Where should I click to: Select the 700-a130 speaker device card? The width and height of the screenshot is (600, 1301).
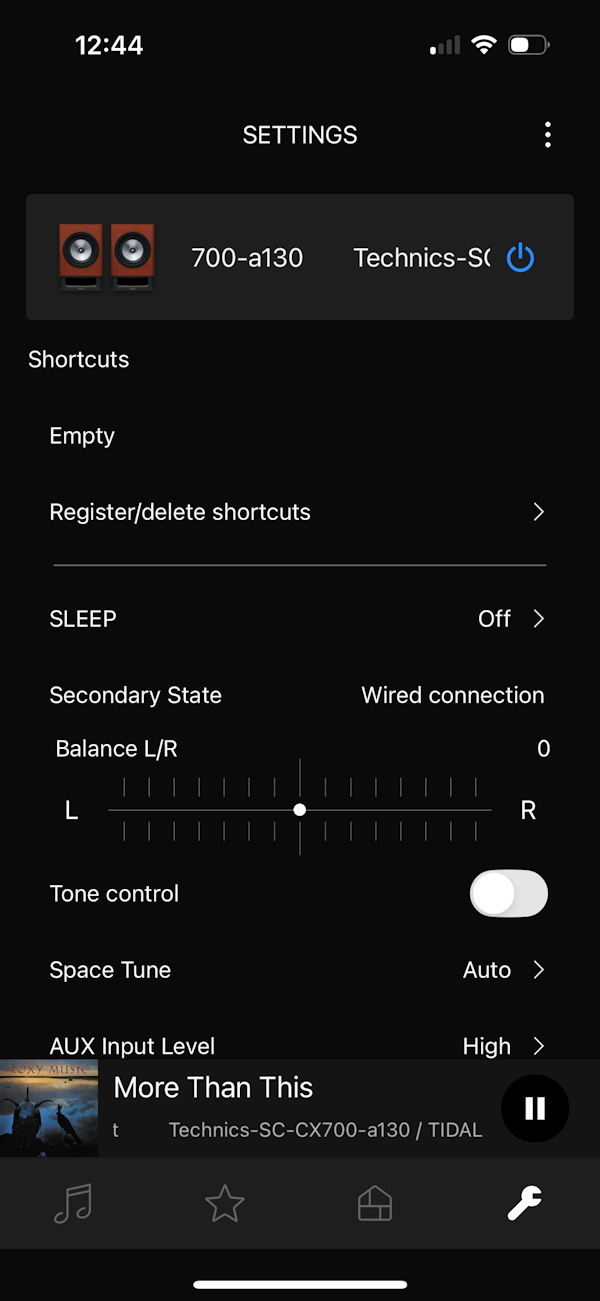pyautogui.click(x=300, y=257)
